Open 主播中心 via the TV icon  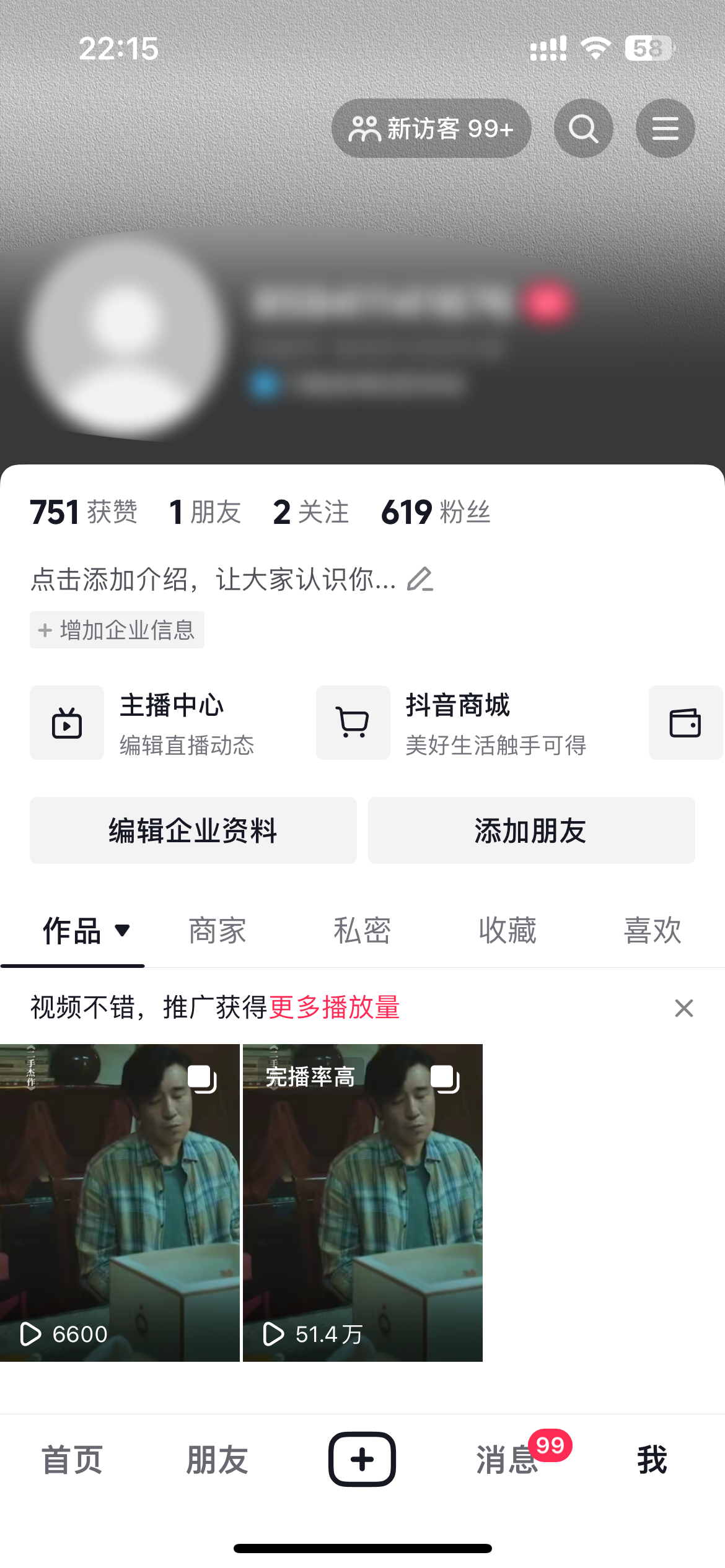coord(66,722)
